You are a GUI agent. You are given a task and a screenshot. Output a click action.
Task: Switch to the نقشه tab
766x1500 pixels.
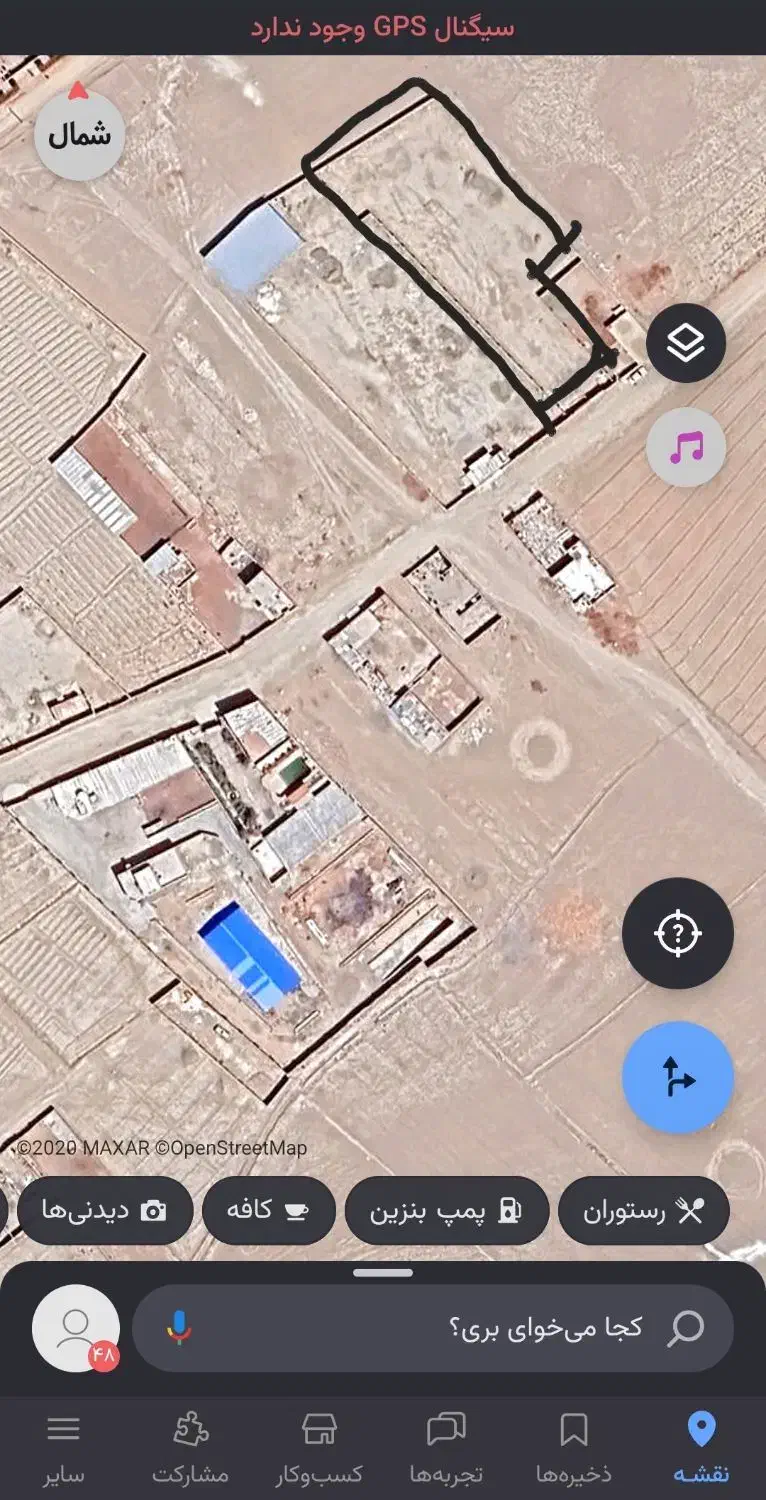[x=701, y=1448]
